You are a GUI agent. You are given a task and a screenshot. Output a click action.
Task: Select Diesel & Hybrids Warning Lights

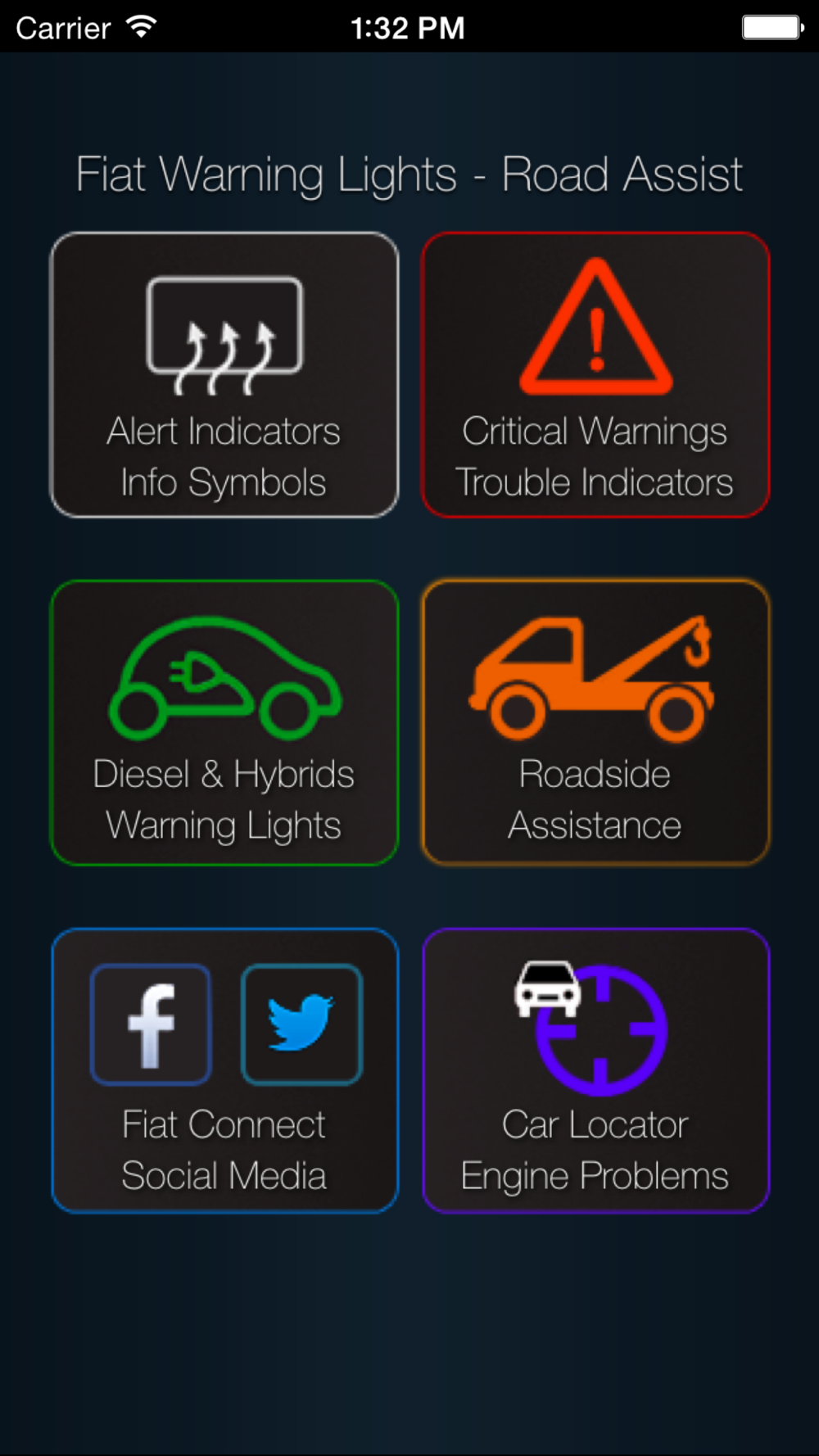click(x=224, y=723)
